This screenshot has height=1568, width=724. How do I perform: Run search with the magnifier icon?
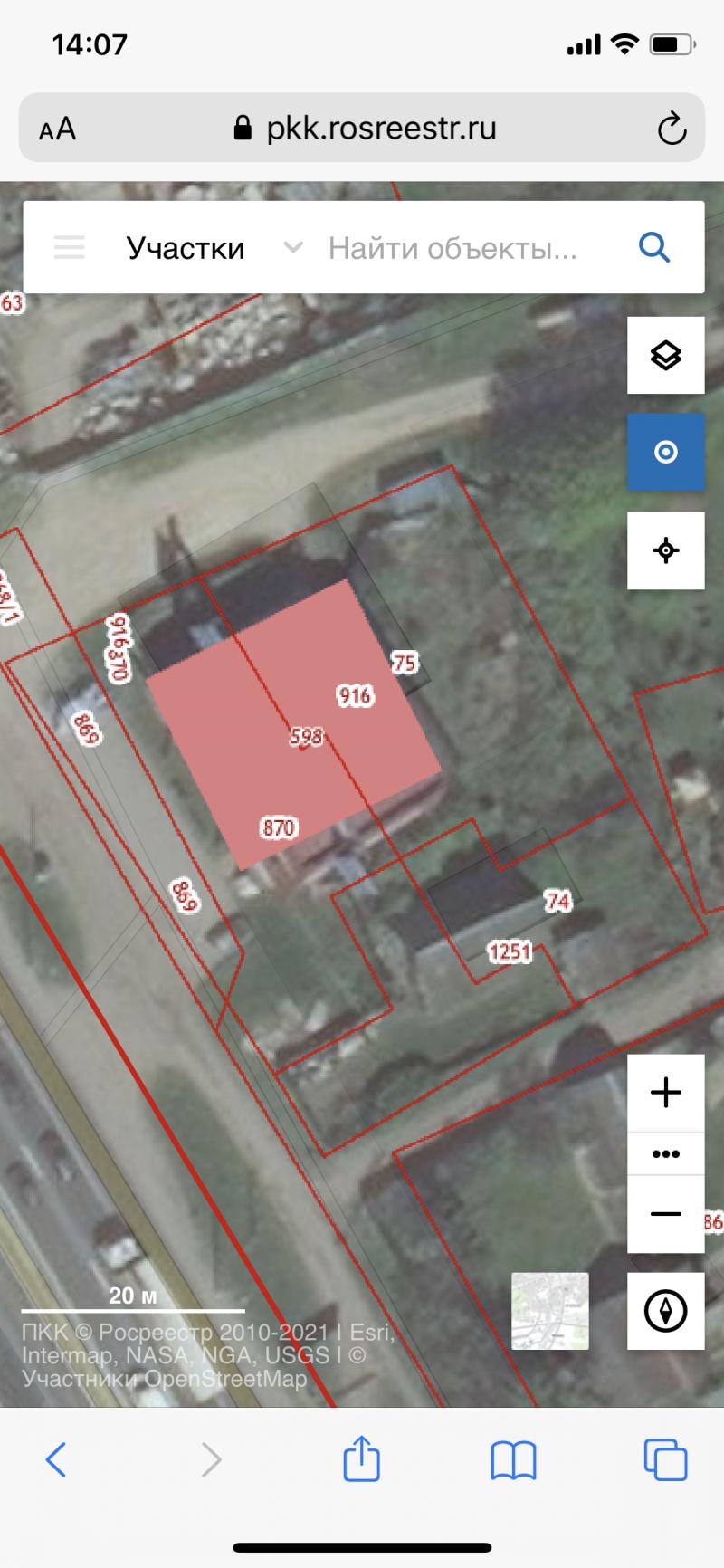click(x=653, y=246)
